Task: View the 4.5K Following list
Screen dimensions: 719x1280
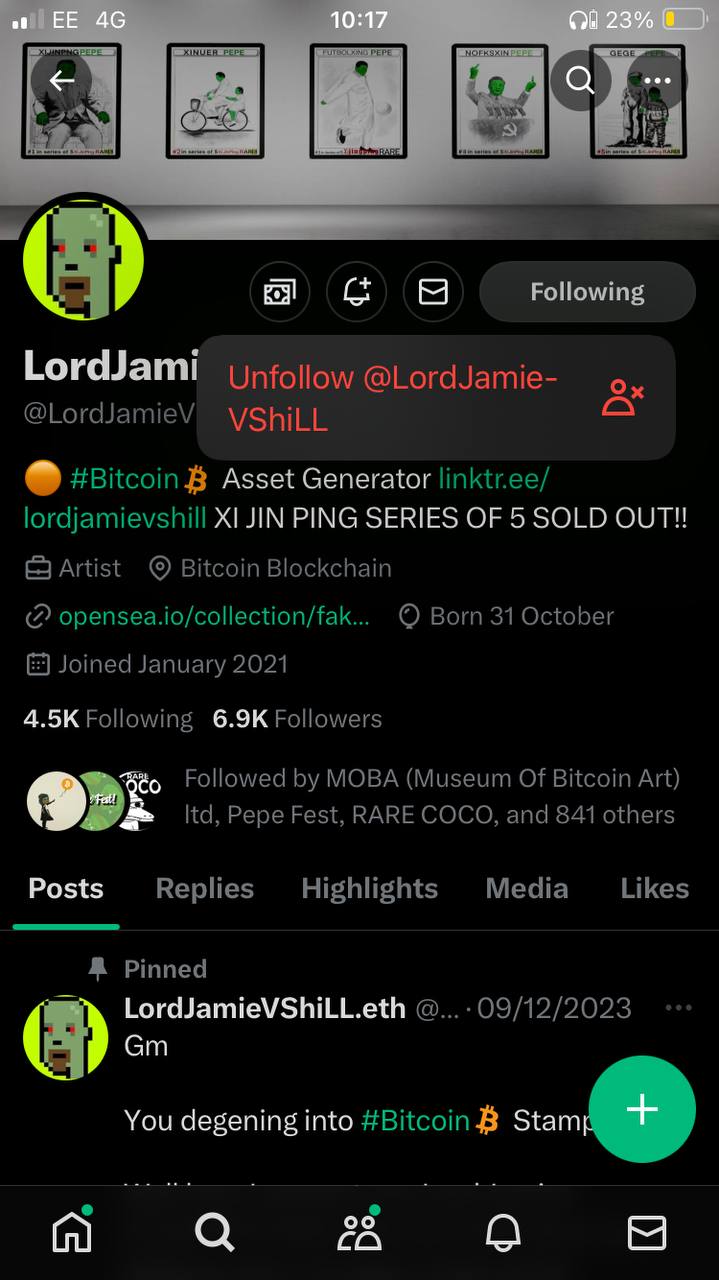Action: (x=108, y=719)
